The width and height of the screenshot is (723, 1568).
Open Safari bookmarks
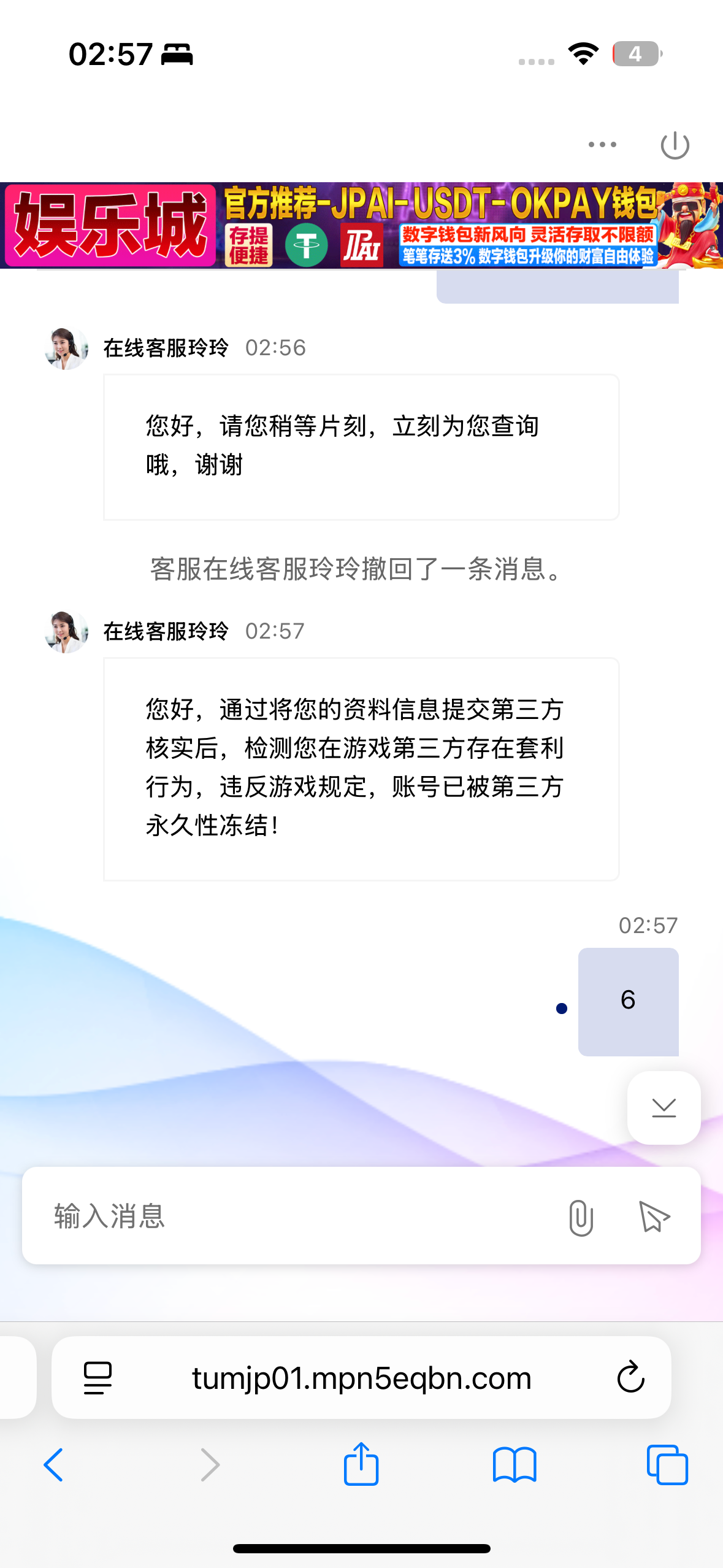(x=514, y=1465)
